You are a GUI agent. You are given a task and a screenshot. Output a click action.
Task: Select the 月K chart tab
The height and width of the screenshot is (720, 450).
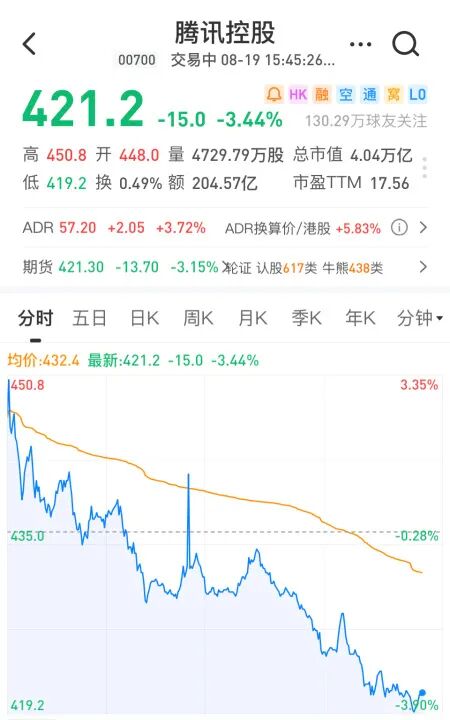(253, 318)
